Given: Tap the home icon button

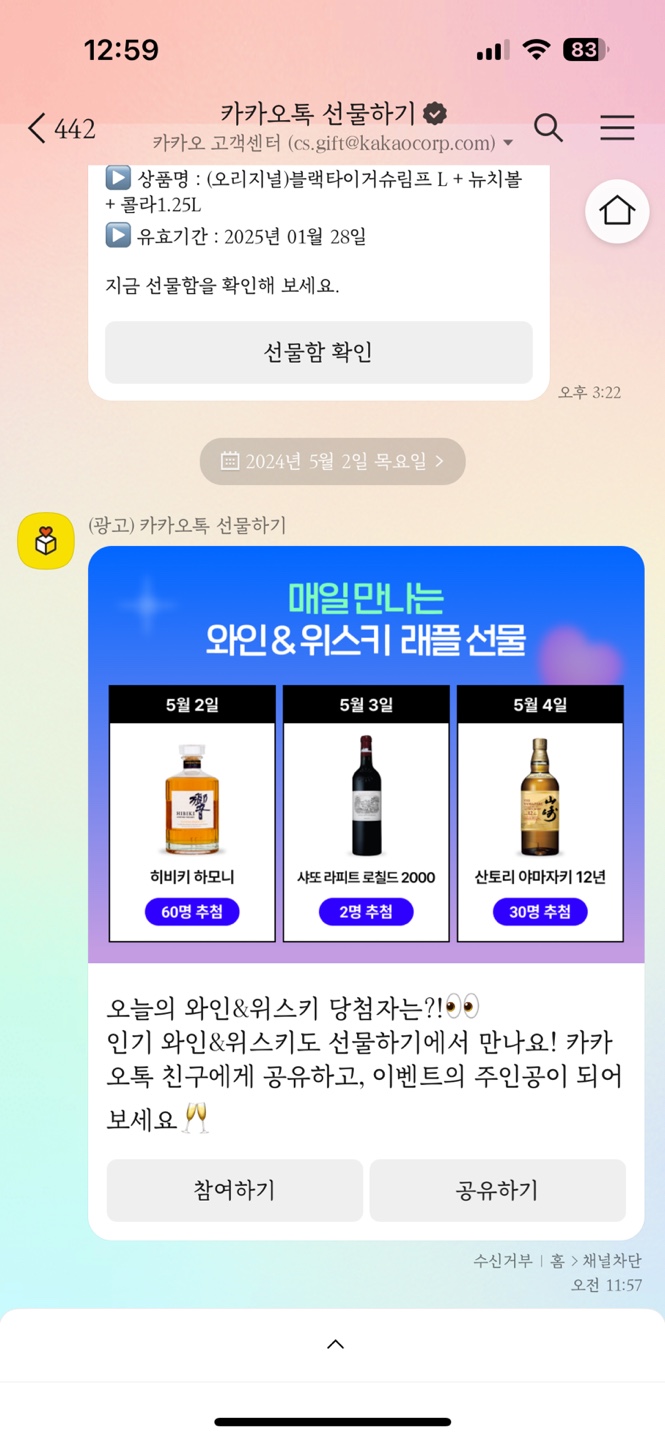Looking at the screenshot, I should pyautogui.click(x=617, y=211).
